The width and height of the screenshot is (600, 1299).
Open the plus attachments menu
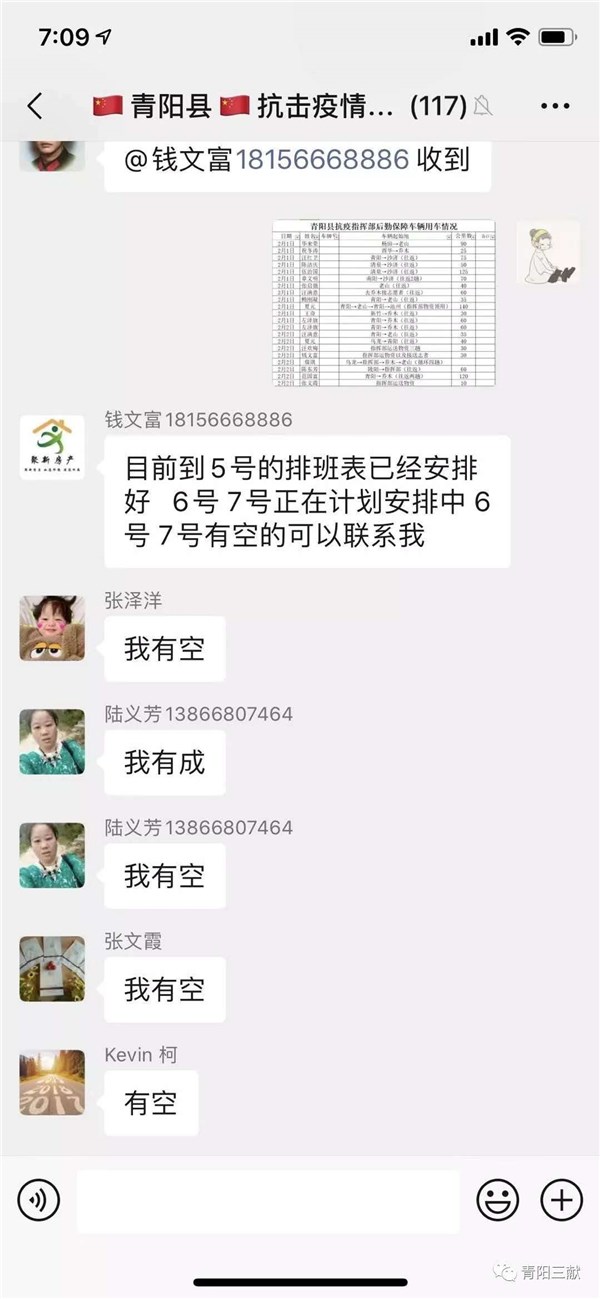coord(561,1198)
